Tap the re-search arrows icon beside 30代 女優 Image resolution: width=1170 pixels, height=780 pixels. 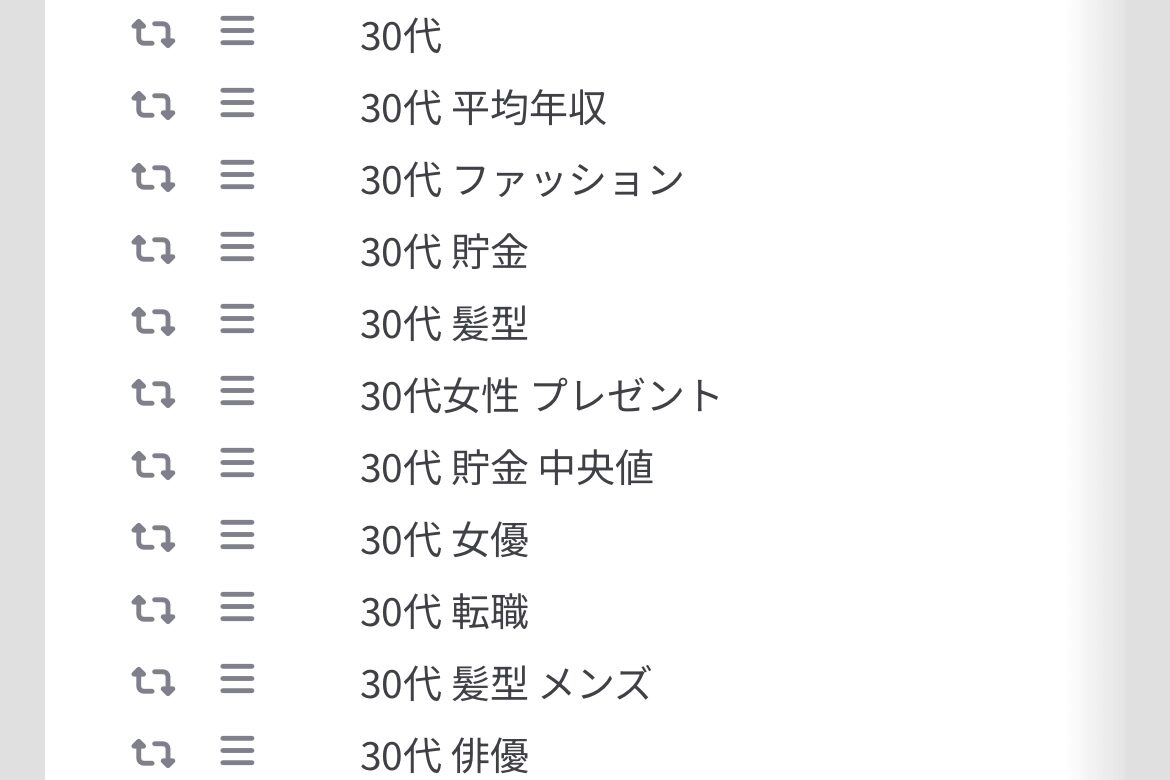pyautogui.click(x=153, y=537)
